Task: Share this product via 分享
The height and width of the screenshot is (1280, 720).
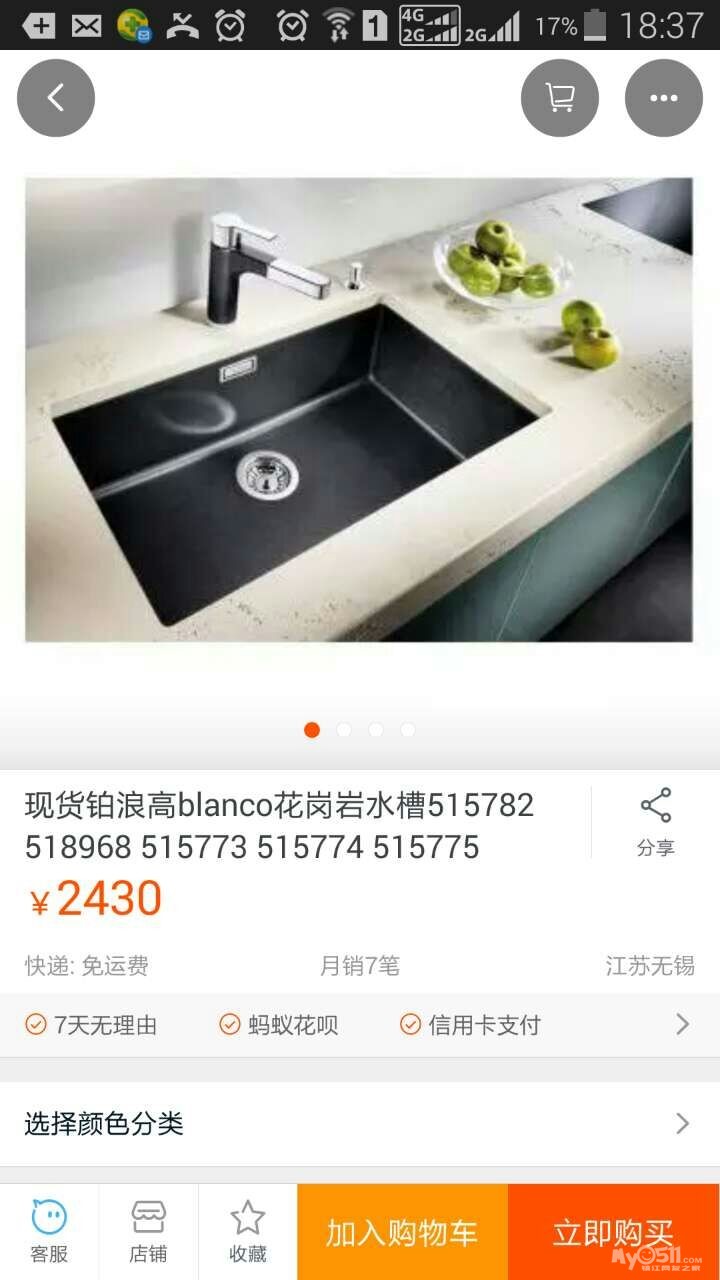Action: point(656,822)
